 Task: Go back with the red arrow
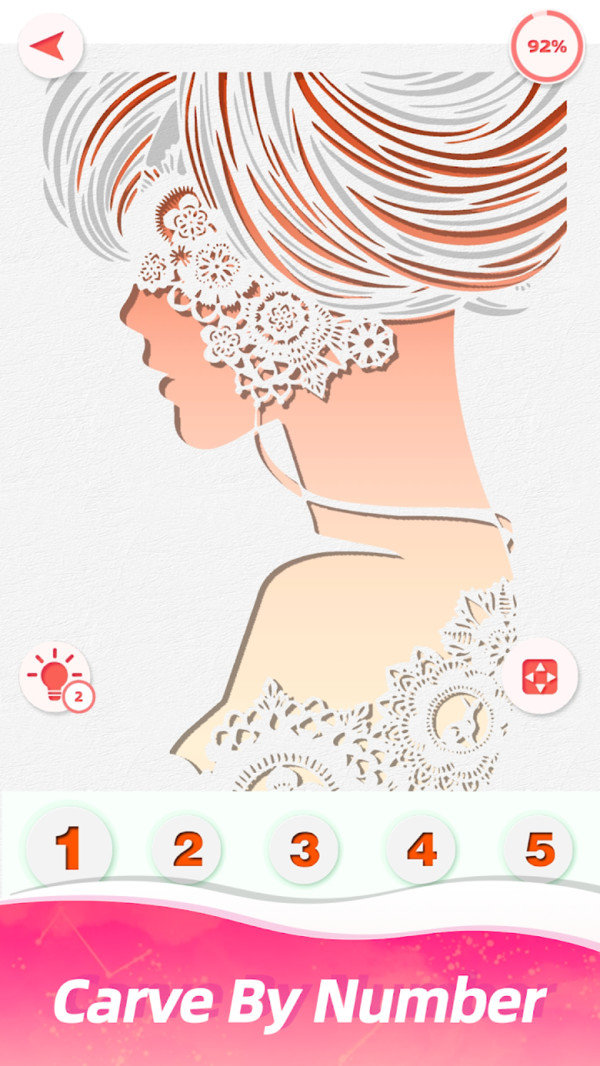pyautogui.click(x=49, y=46)
